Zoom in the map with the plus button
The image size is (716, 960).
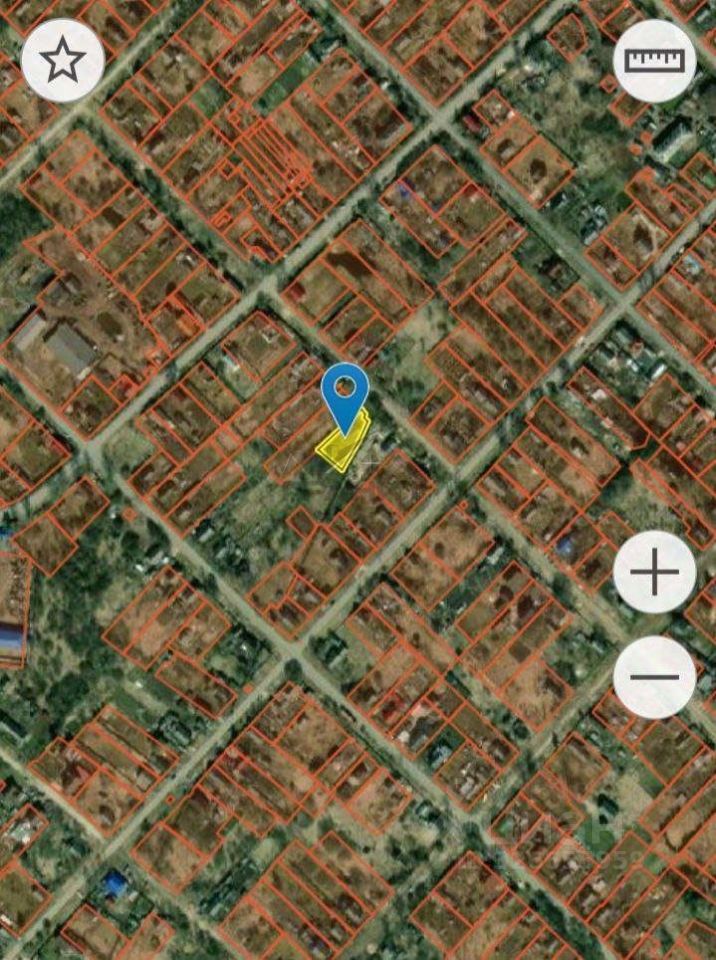pyautogui.click(x=655, y=573)
